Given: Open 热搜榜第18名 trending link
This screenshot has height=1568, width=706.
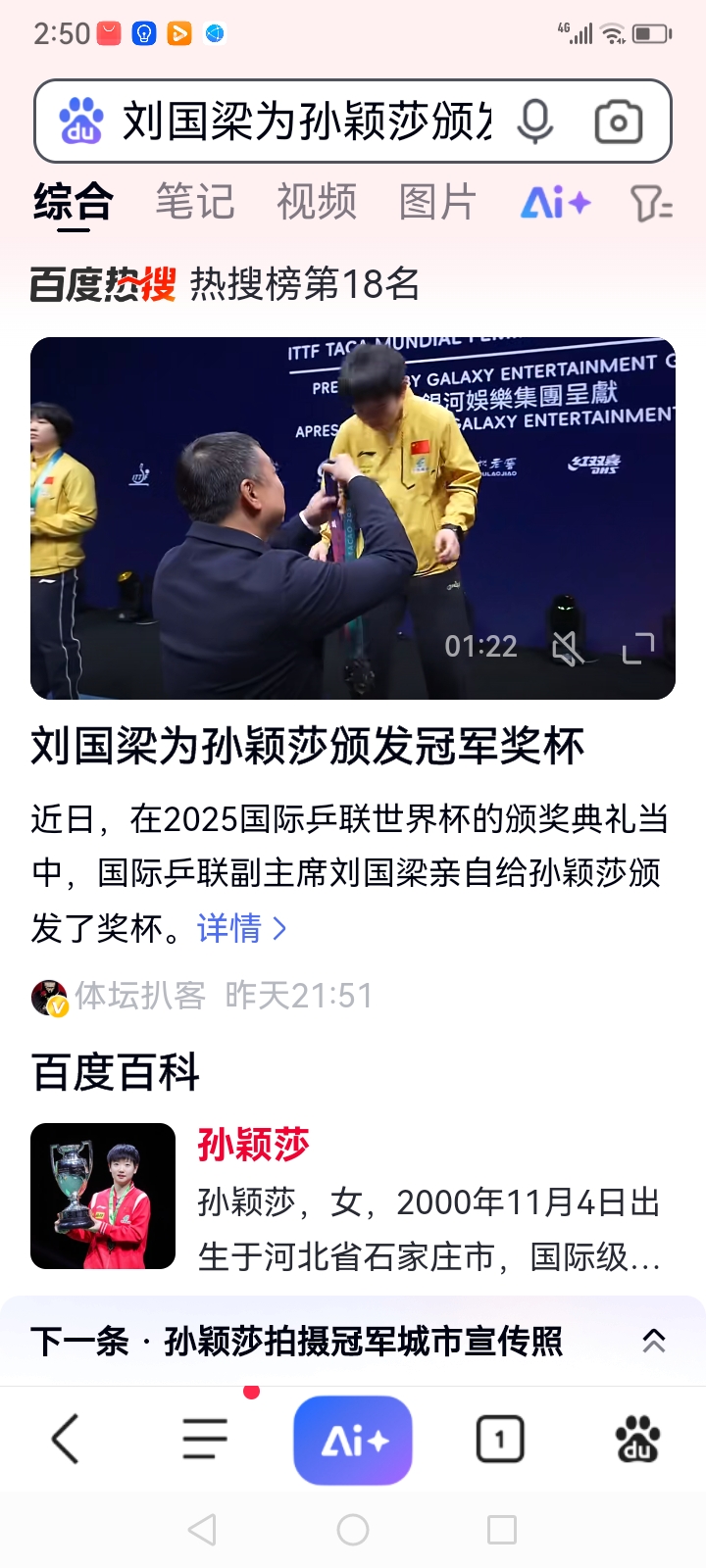Looking at the screenshot, I should (x=304, y=286).
